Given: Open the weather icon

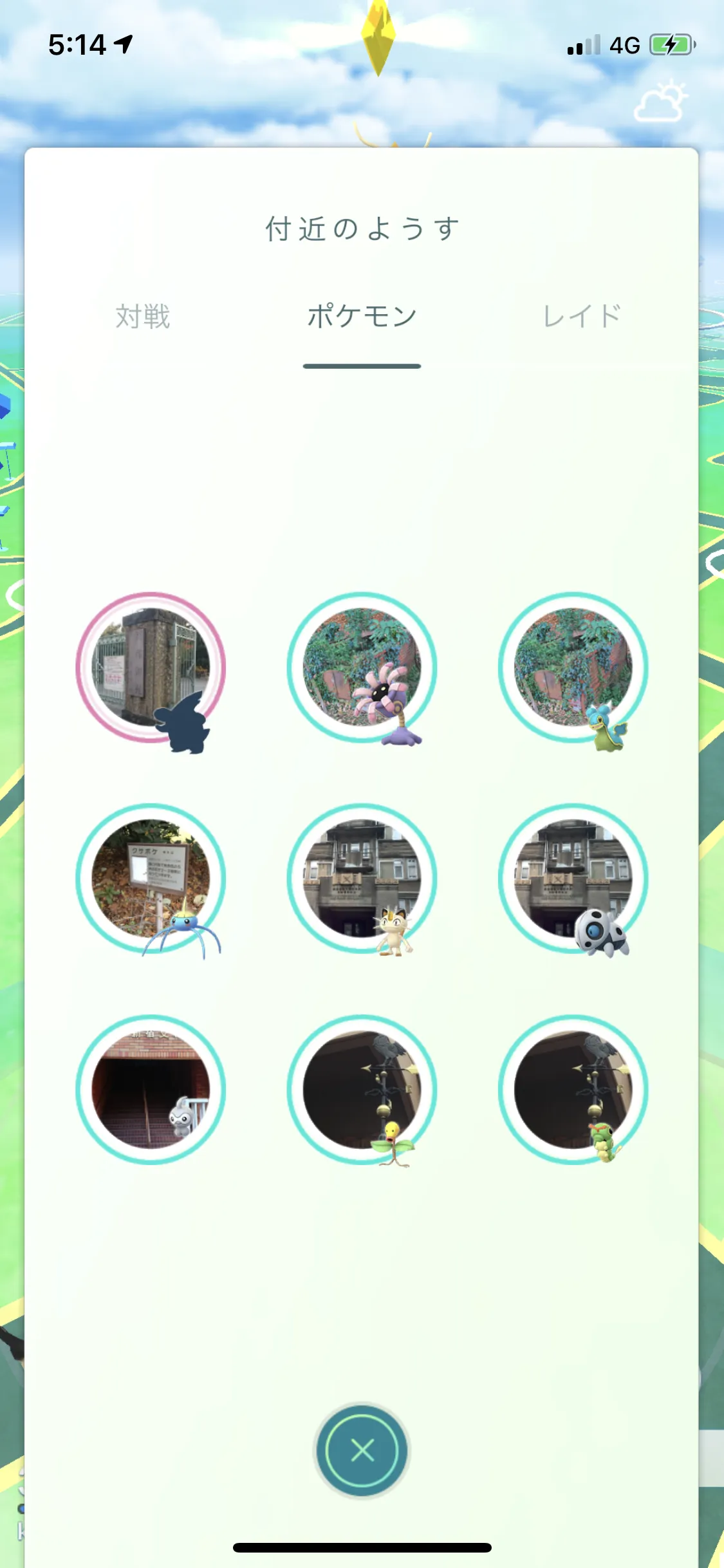Looking at the screenshot, I should pyautogui.click(x=660, y=101).
